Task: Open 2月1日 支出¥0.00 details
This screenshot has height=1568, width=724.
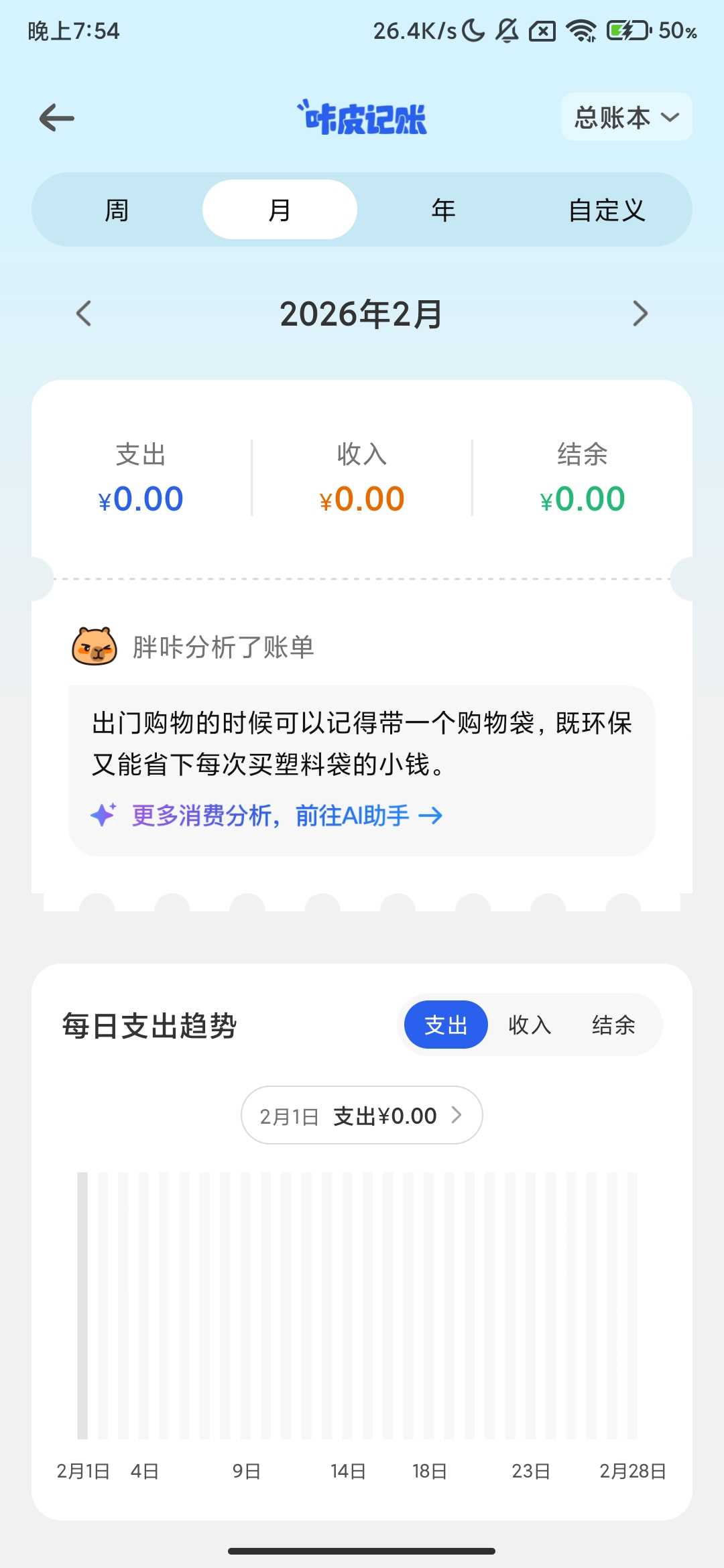Action: click(361, 1115)
